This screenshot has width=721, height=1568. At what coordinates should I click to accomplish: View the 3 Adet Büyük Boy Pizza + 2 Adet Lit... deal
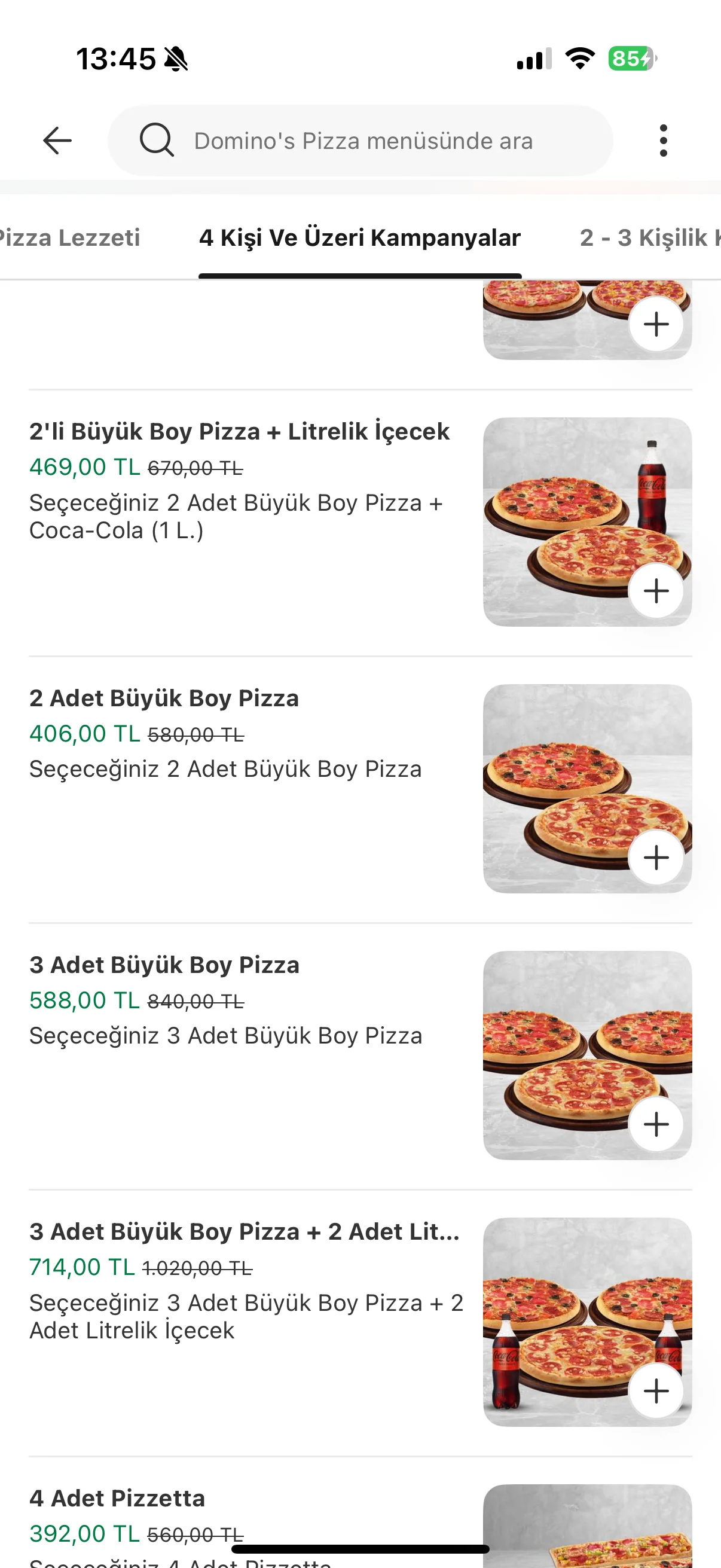point(244,1231)
